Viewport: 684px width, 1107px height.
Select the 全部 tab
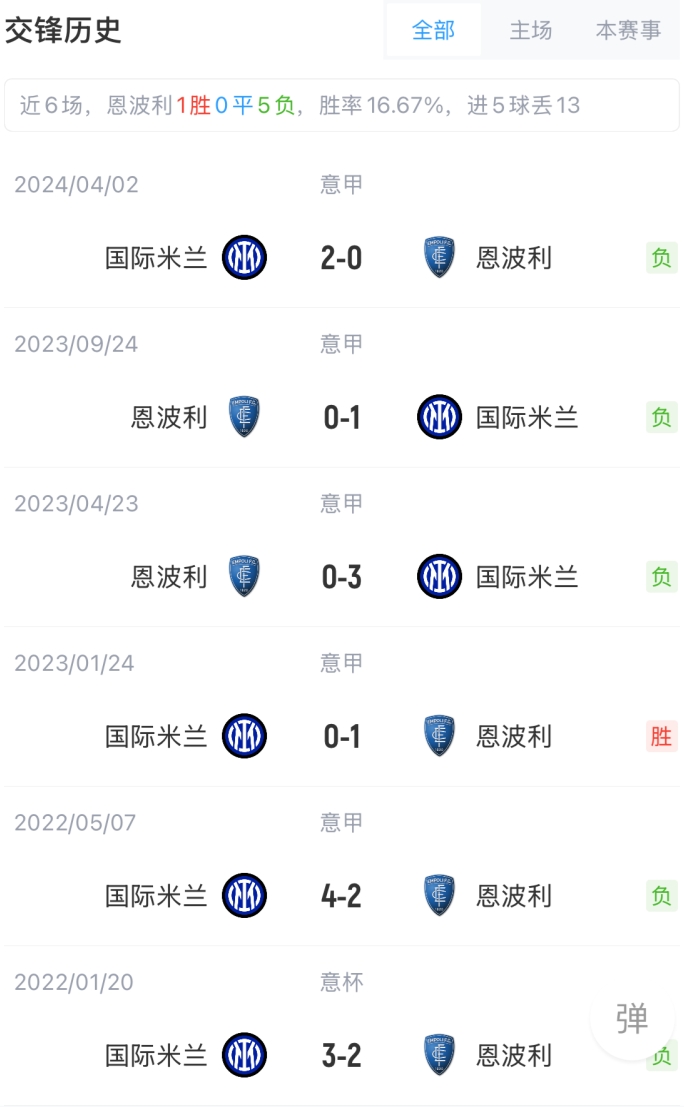(433, 30)
